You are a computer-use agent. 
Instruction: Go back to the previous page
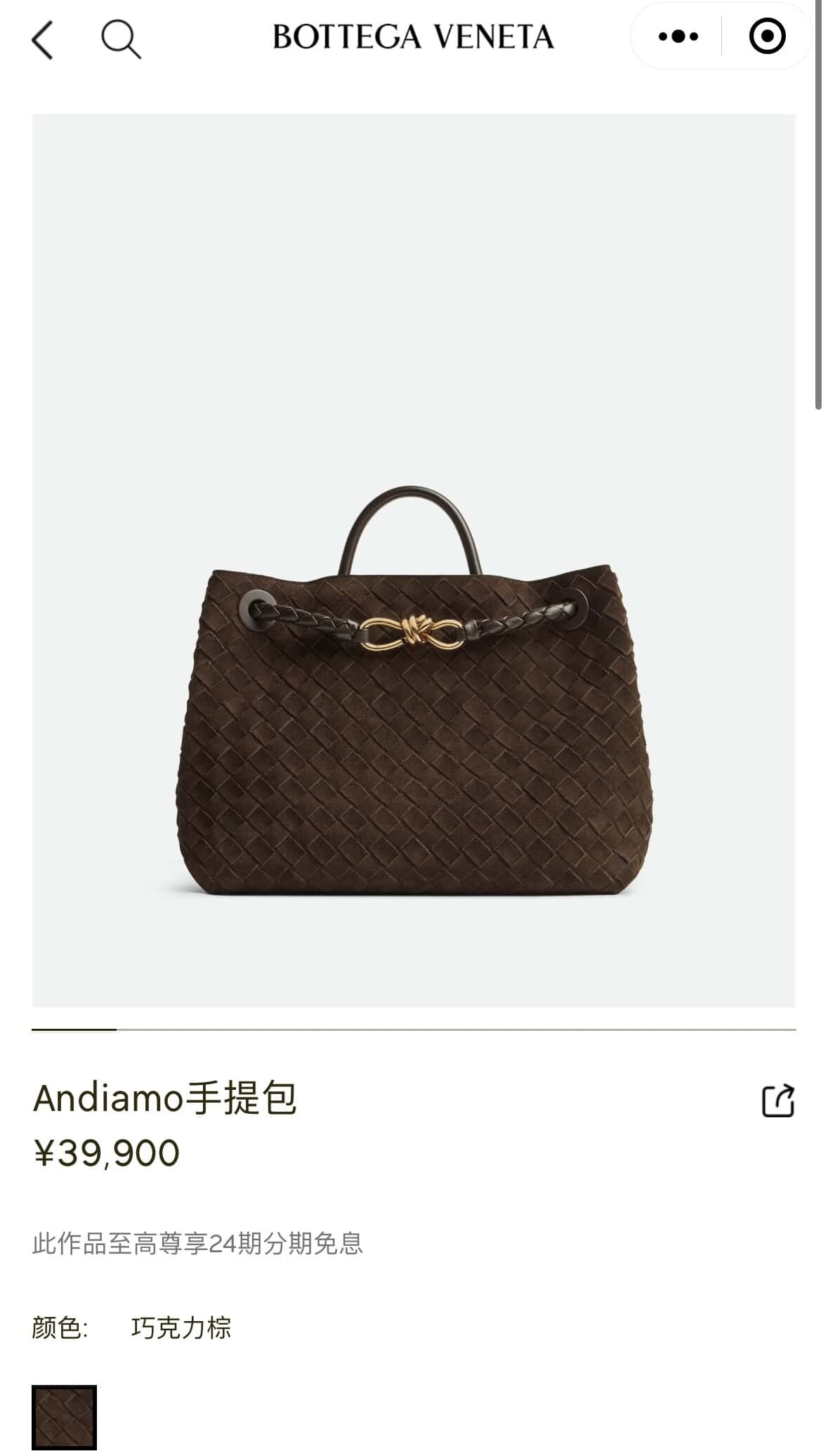[x=43, y=39]
